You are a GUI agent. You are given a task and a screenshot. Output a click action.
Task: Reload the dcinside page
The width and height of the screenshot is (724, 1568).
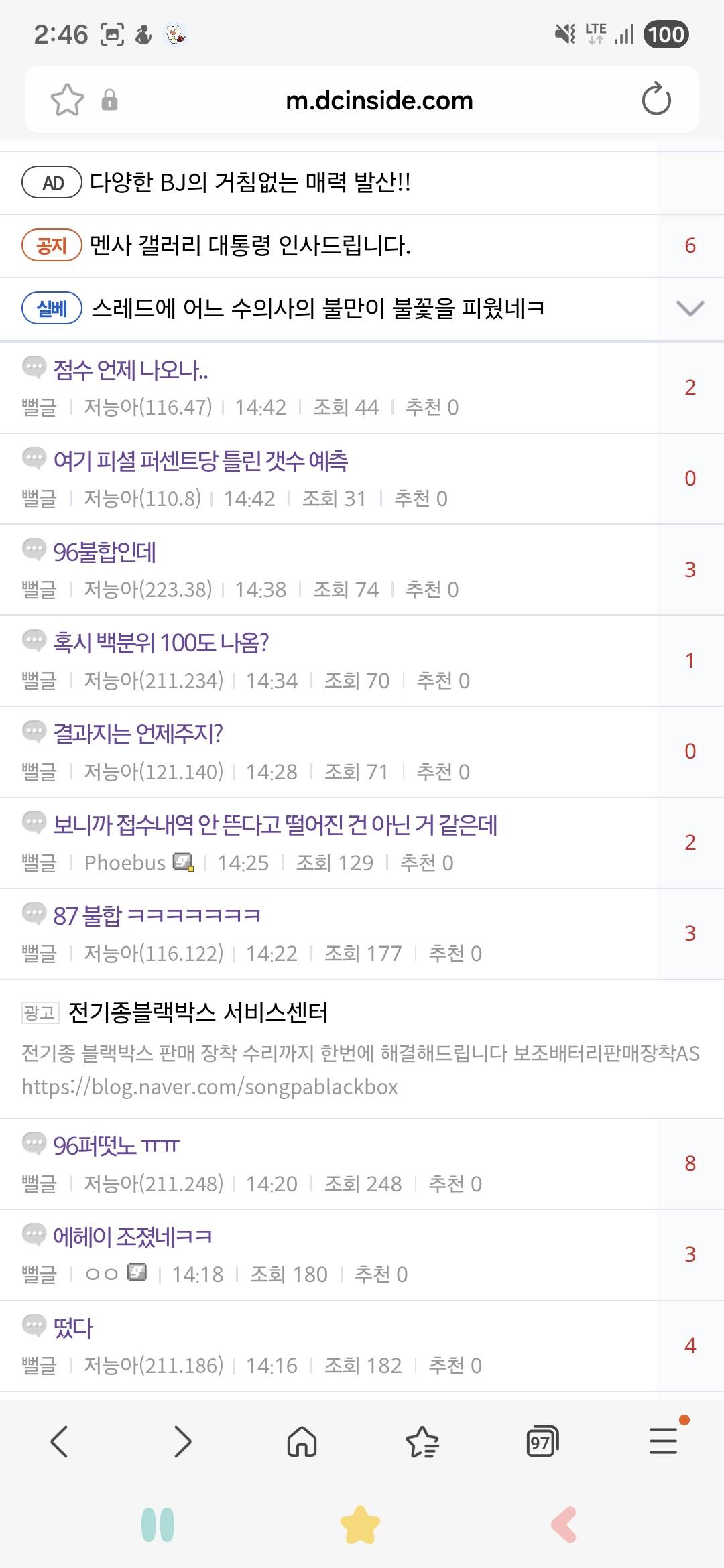tap(656, 100)
